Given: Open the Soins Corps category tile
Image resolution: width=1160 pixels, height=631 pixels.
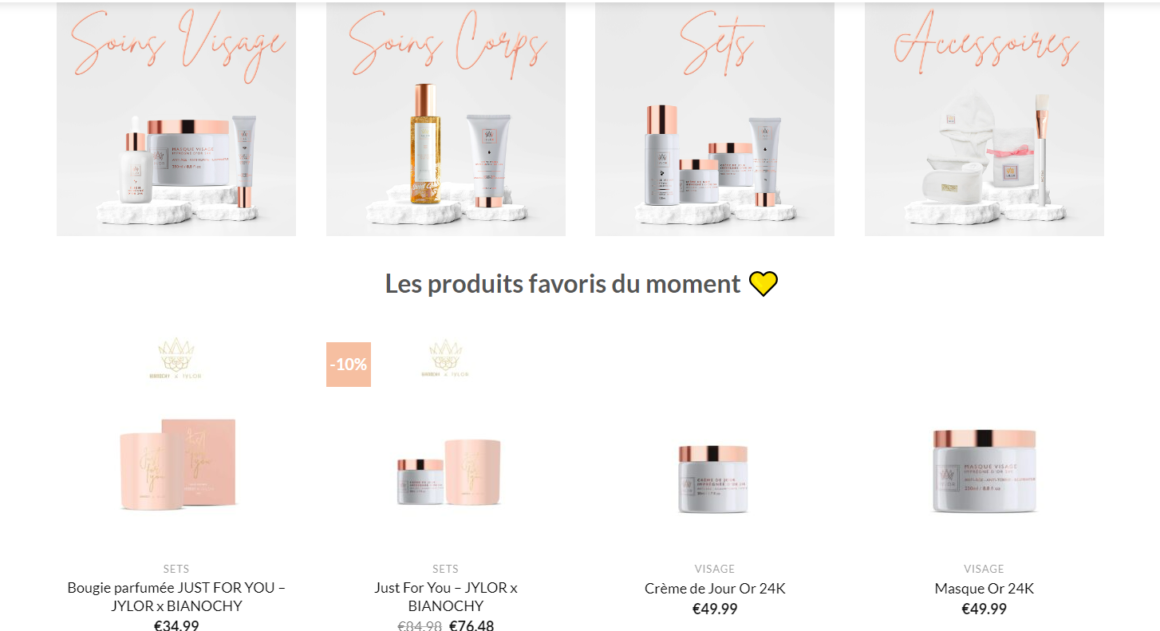Looking at the screenshot, I should click(445, 120).
